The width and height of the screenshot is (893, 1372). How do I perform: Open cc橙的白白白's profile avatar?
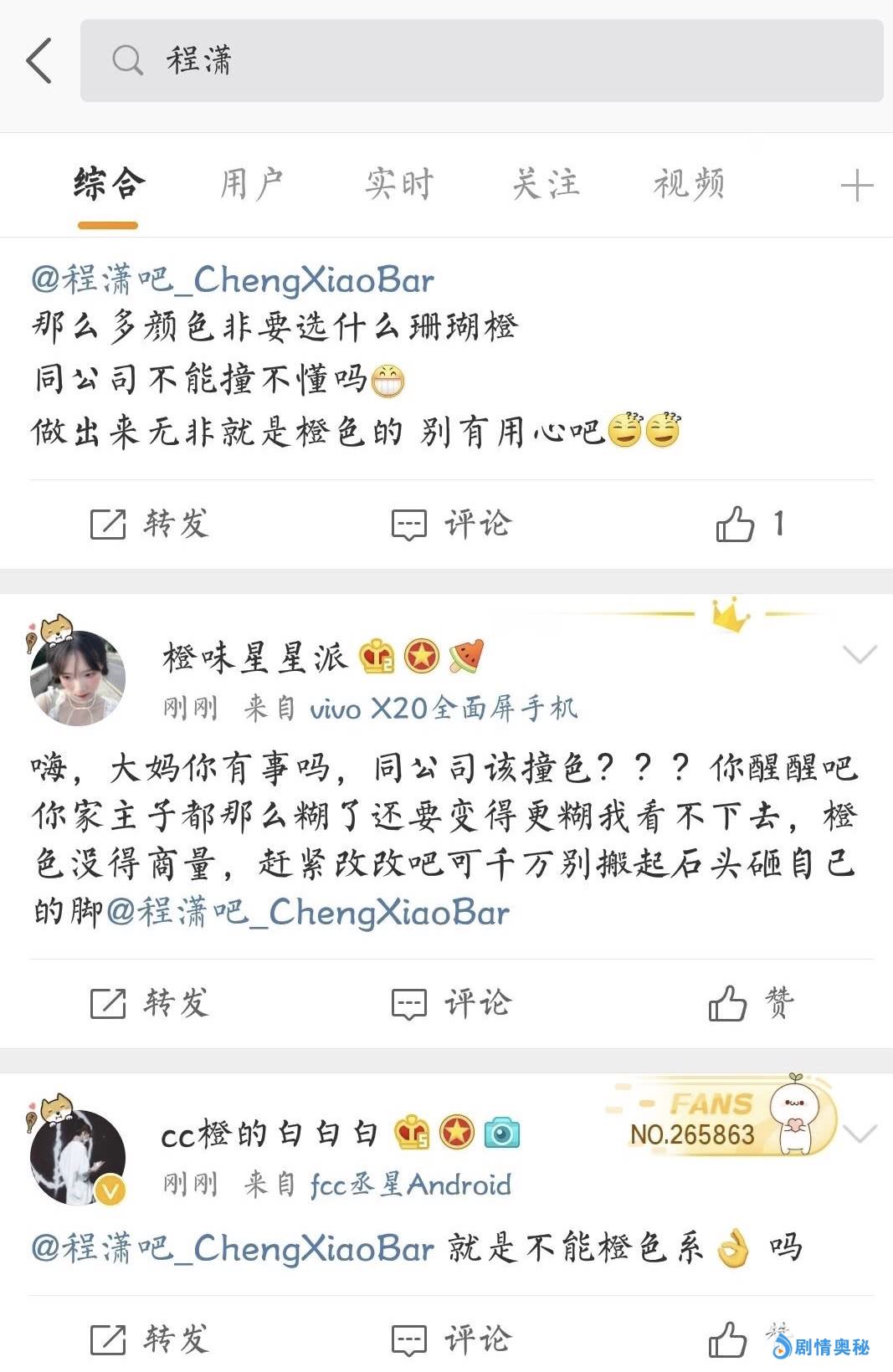[78, 1157]
